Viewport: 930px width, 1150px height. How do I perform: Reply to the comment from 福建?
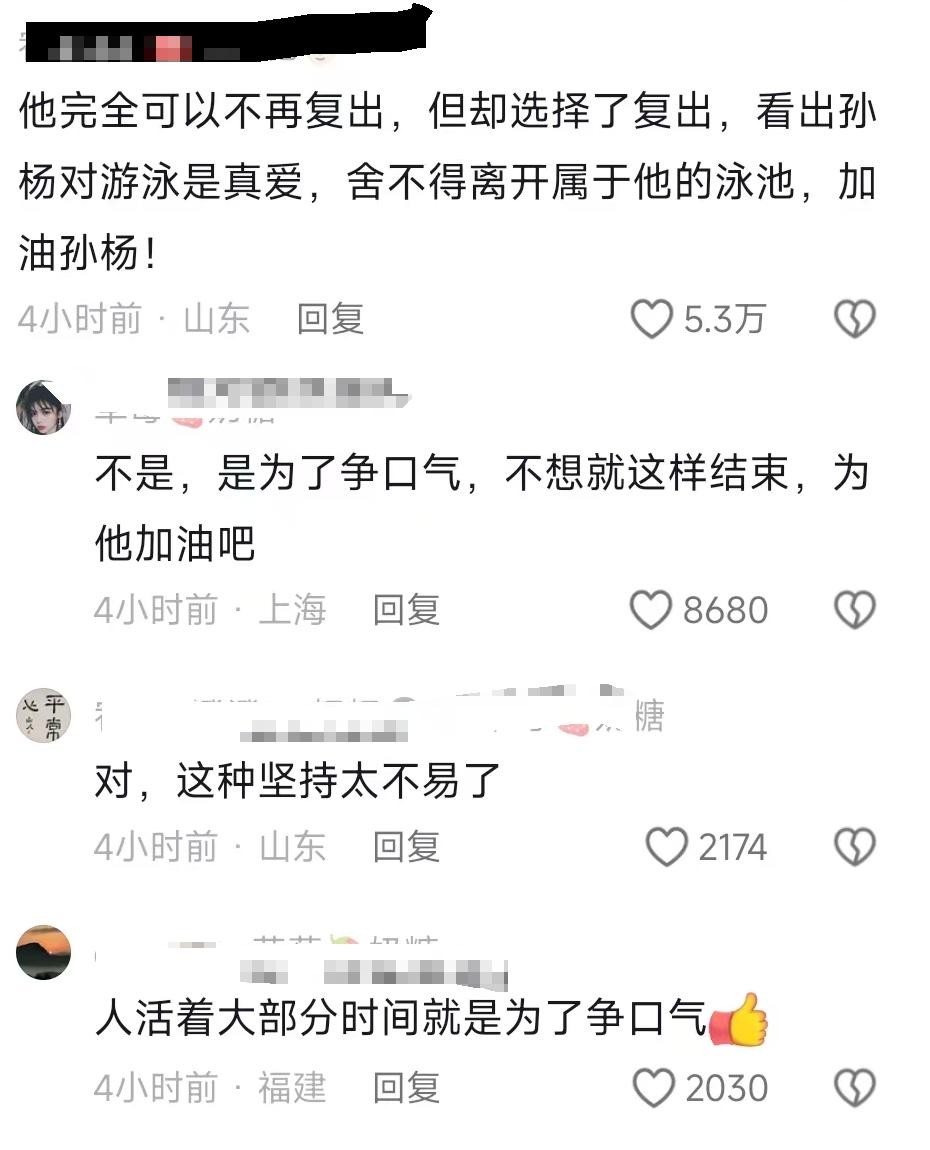406,1088
